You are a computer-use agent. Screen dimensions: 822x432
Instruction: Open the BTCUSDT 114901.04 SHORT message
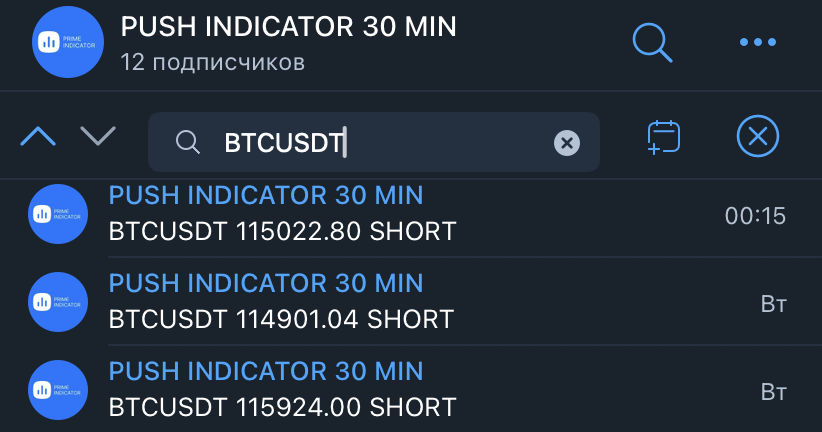tap(400, 301)
